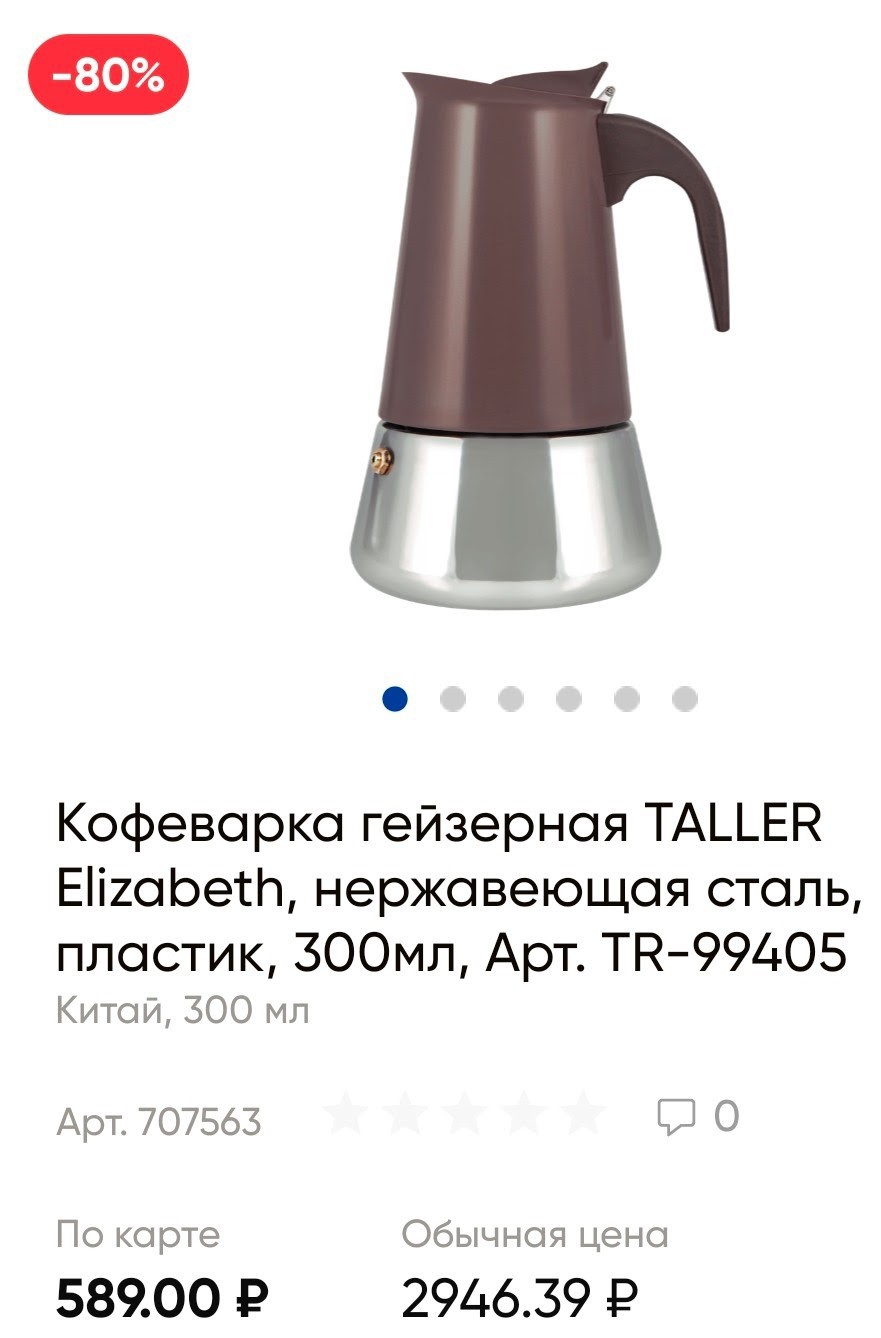Open the star rating section
The height and width of the screenshot is (1338, 881).
click(465, 1115)
